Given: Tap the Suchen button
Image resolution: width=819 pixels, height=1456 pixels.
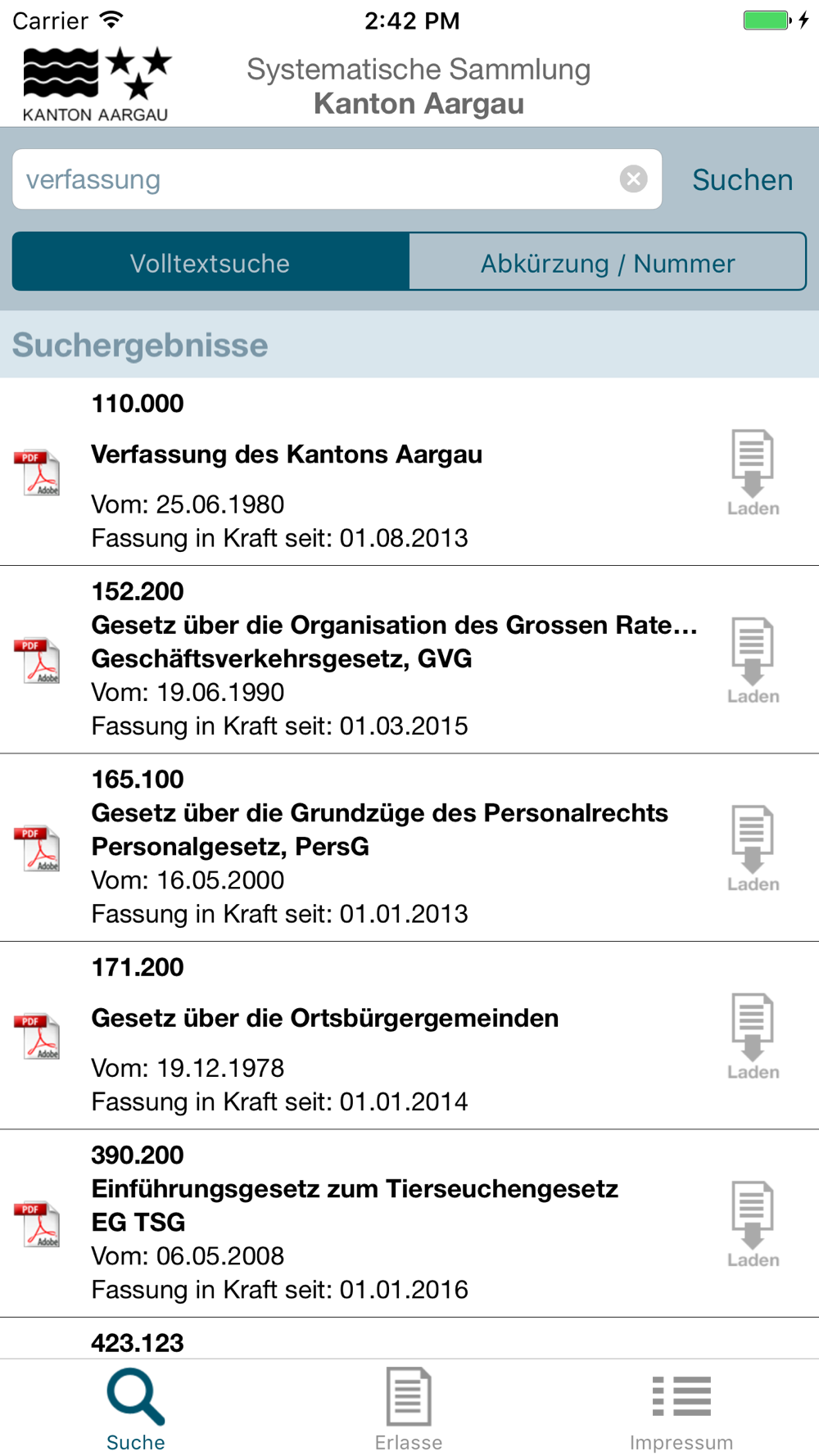Looking at the screenshot, I should [x=742, y=179].
